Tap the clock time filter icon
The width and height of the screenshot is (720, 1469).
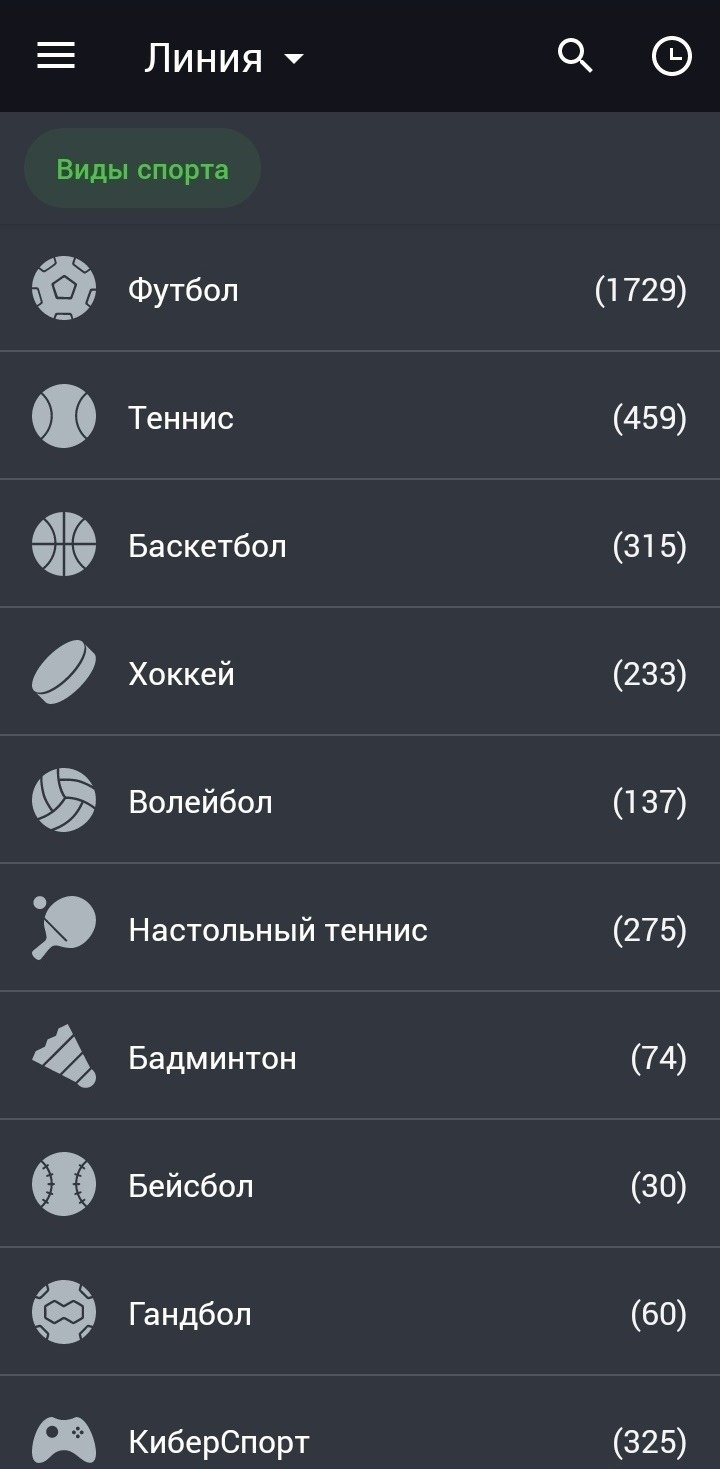pos(671,57)
